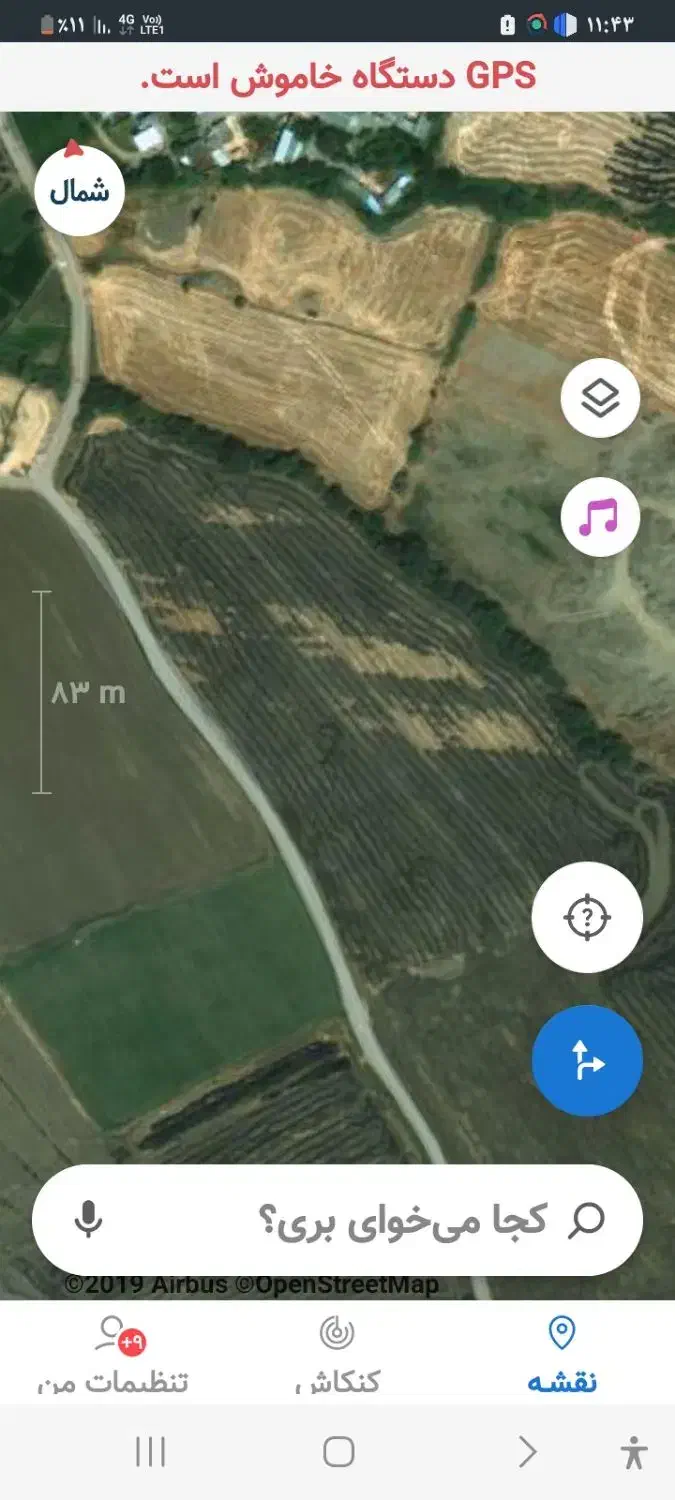Tap the north (شمال) compass button
Image resolution: width=675 pixels, height=1500 pixels.
coord(79,190)
